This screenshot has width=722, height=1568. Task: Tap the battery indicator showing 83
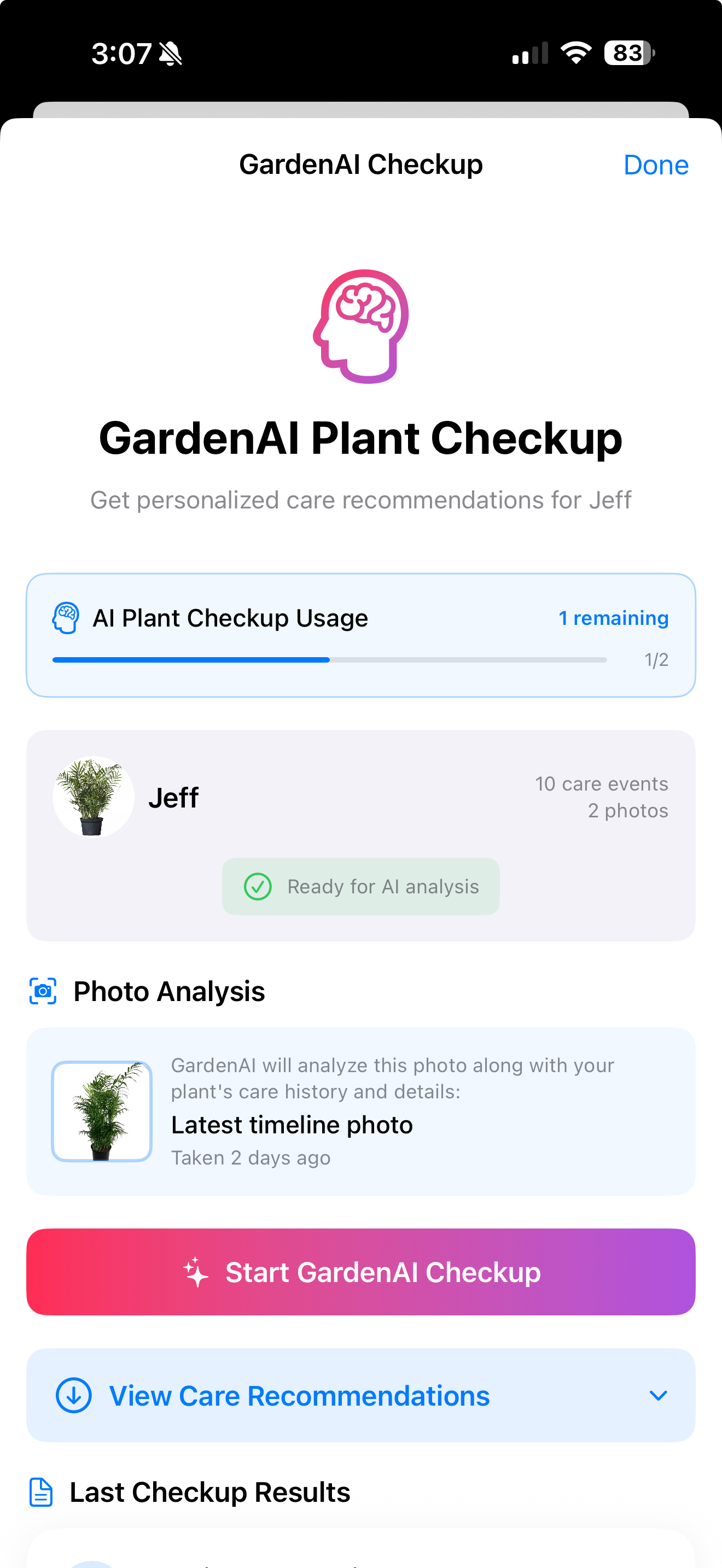tap(626, 53)
